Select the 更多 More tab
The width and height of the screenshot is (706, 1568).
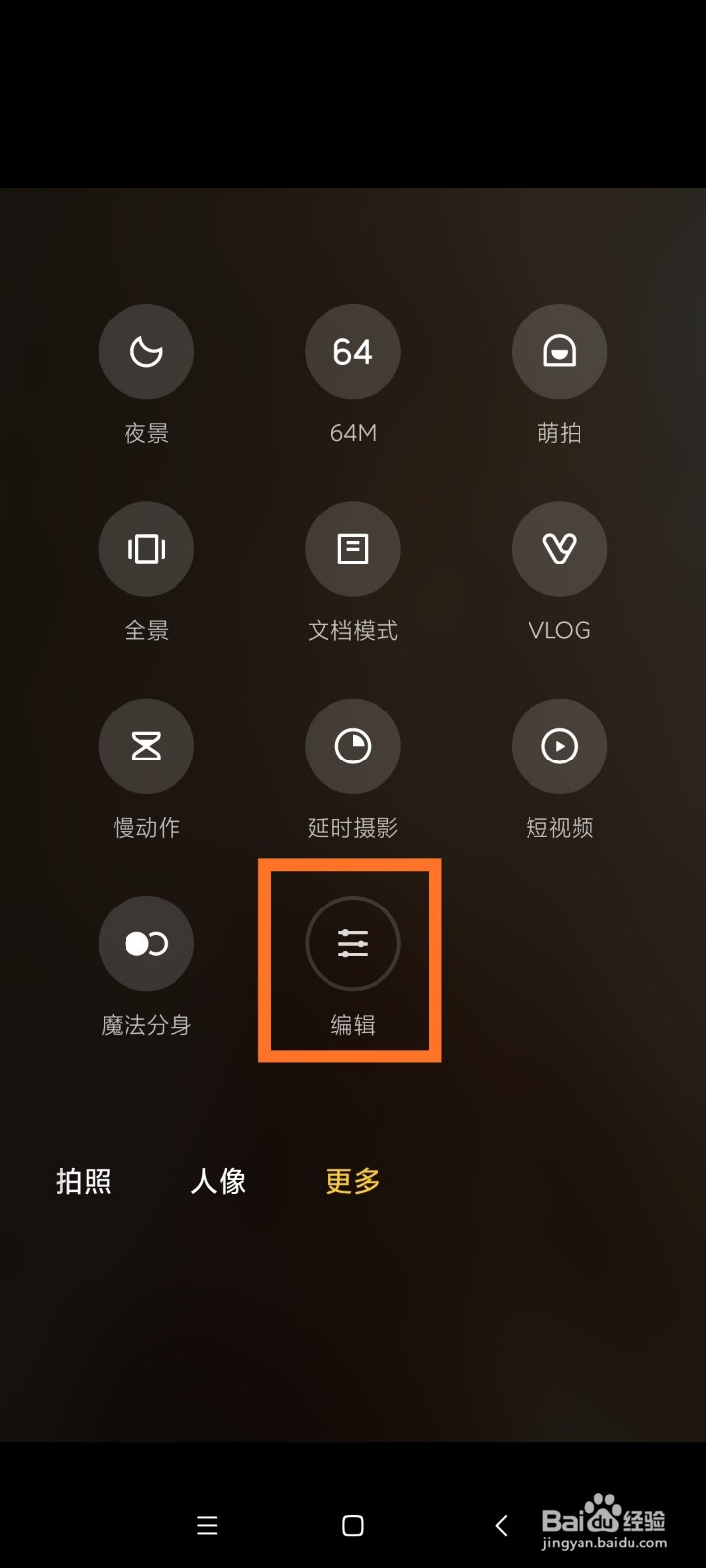click(351, 1181)
